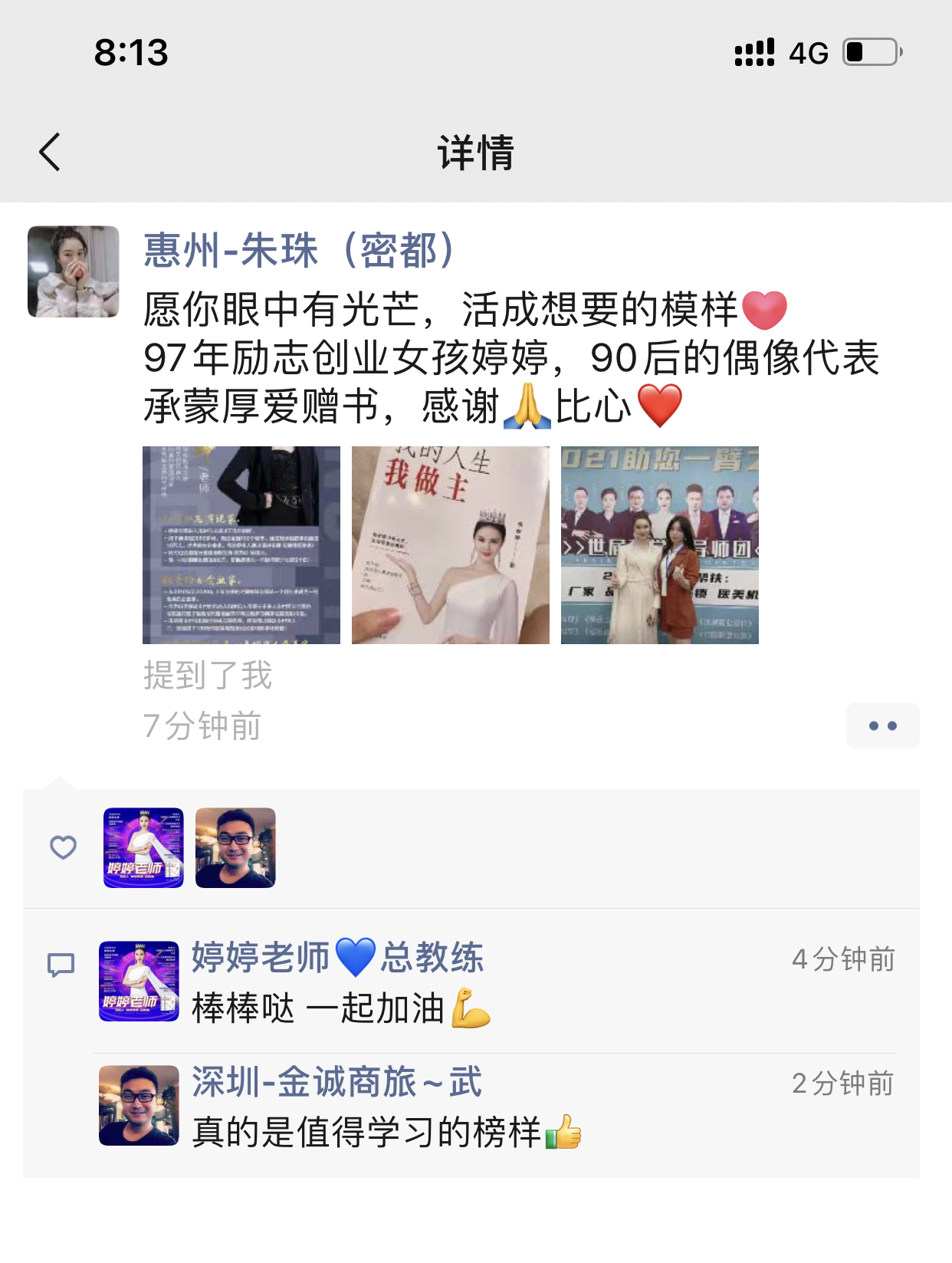Go back from the 详情 page

click(51, 152)
